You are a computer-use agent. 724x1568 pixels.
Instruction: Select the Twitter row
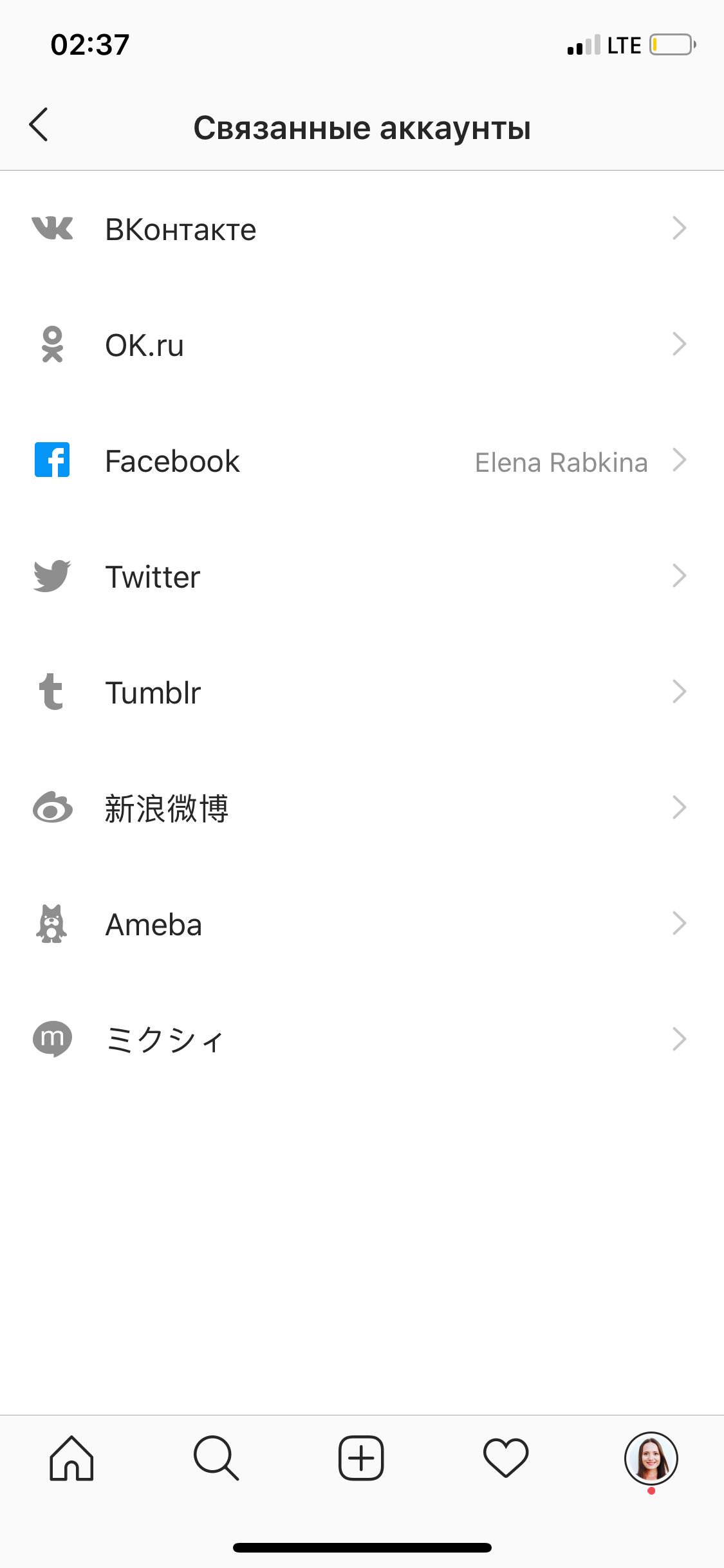[362, 577]
